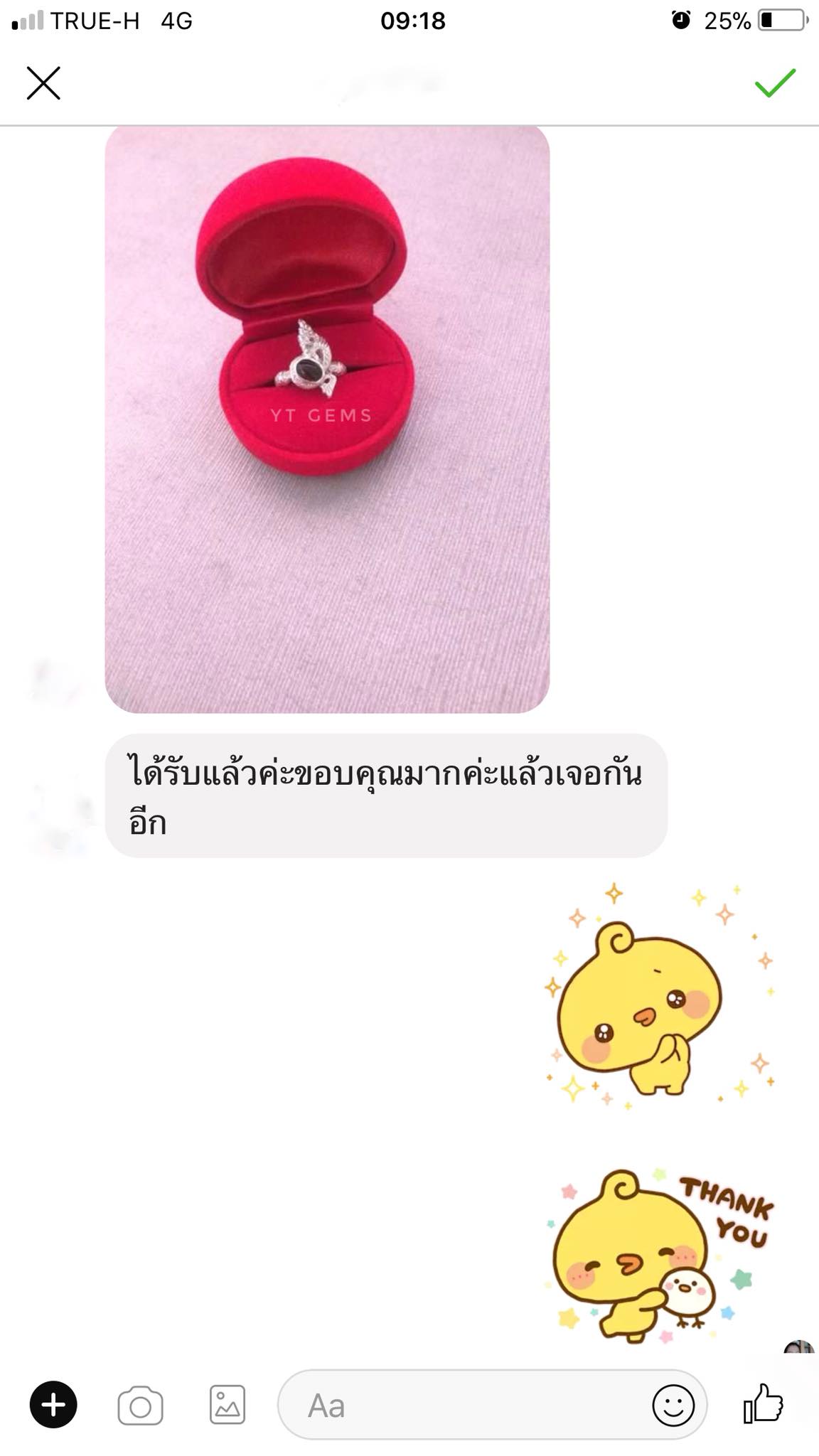Open the photo gallery picker
The width and height of the screenshot is (819, 1456).
point(227,1405)
